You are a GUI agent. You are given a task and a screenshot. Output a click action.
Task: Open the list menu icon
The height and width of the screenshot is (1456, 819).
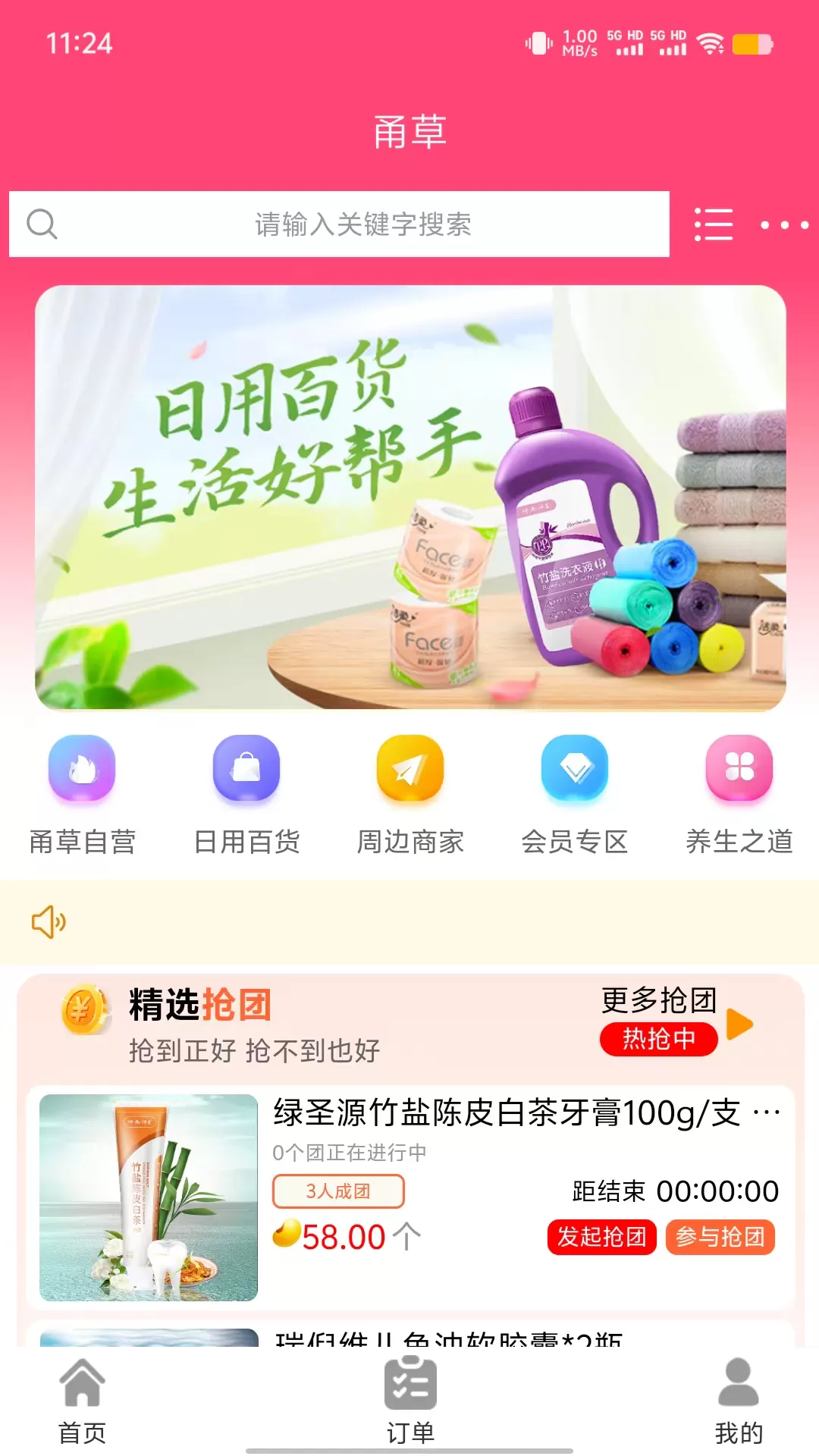[714, 224]
